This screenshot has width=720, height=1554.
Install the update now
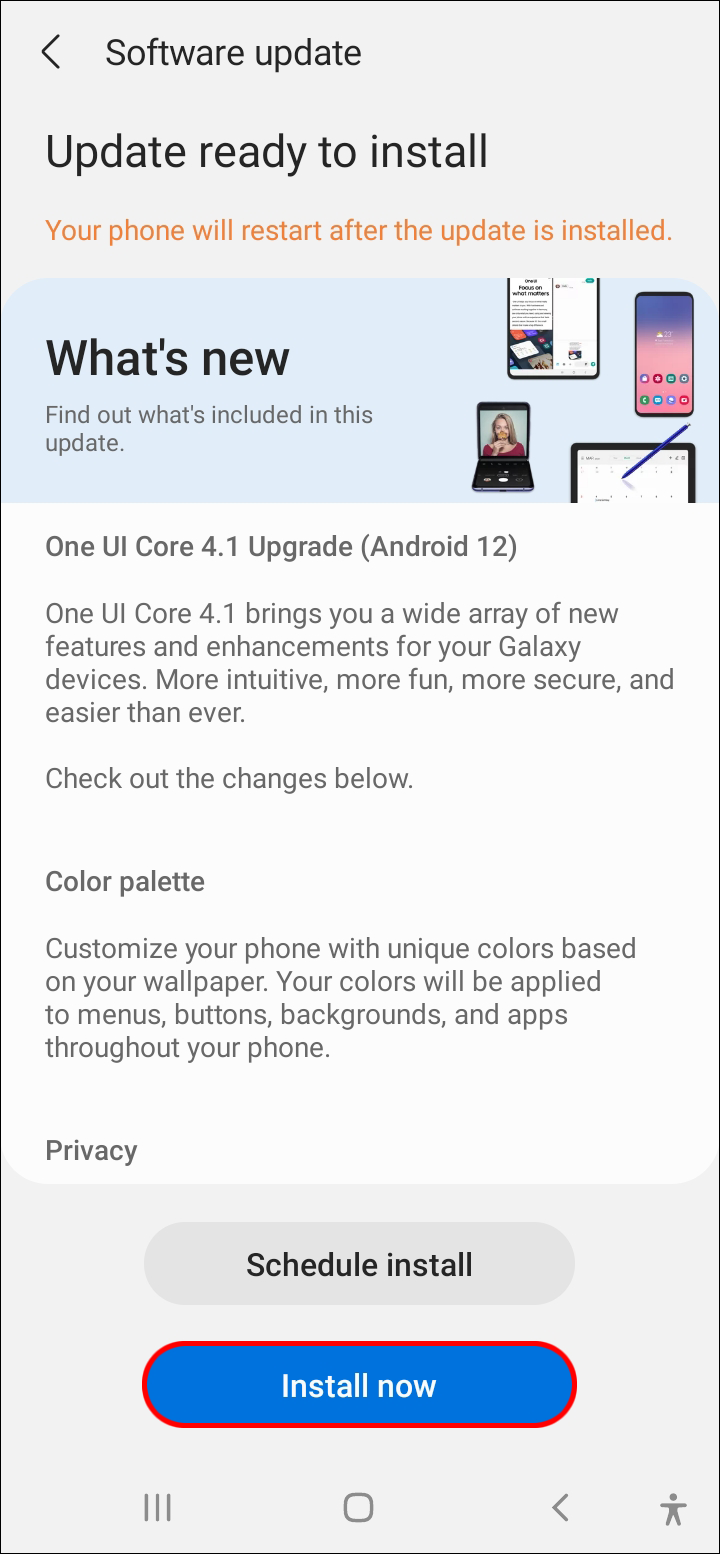[x=359, y=1385]
